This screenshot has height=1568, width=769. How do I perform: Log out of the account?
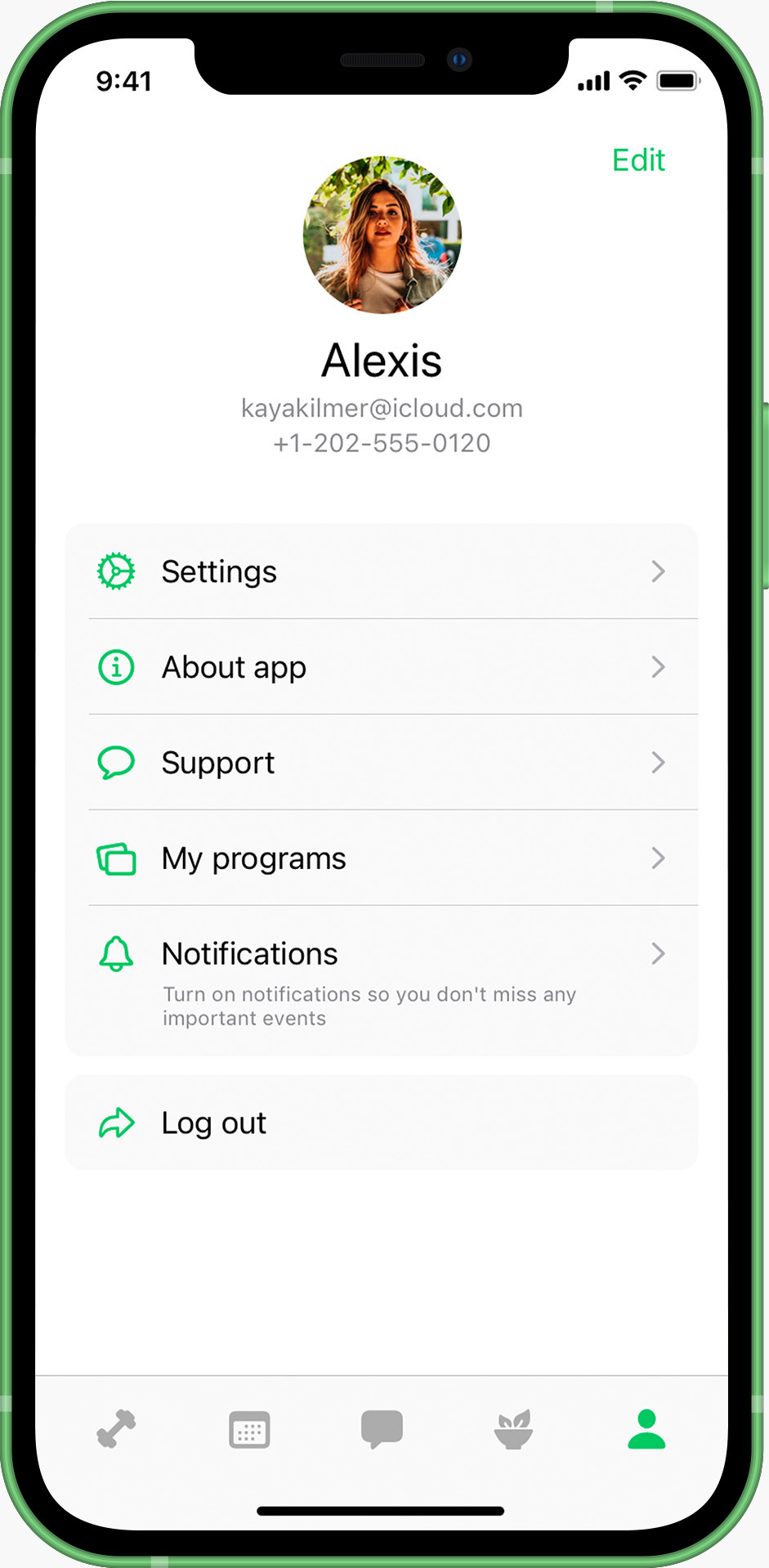pos(381,1122)
